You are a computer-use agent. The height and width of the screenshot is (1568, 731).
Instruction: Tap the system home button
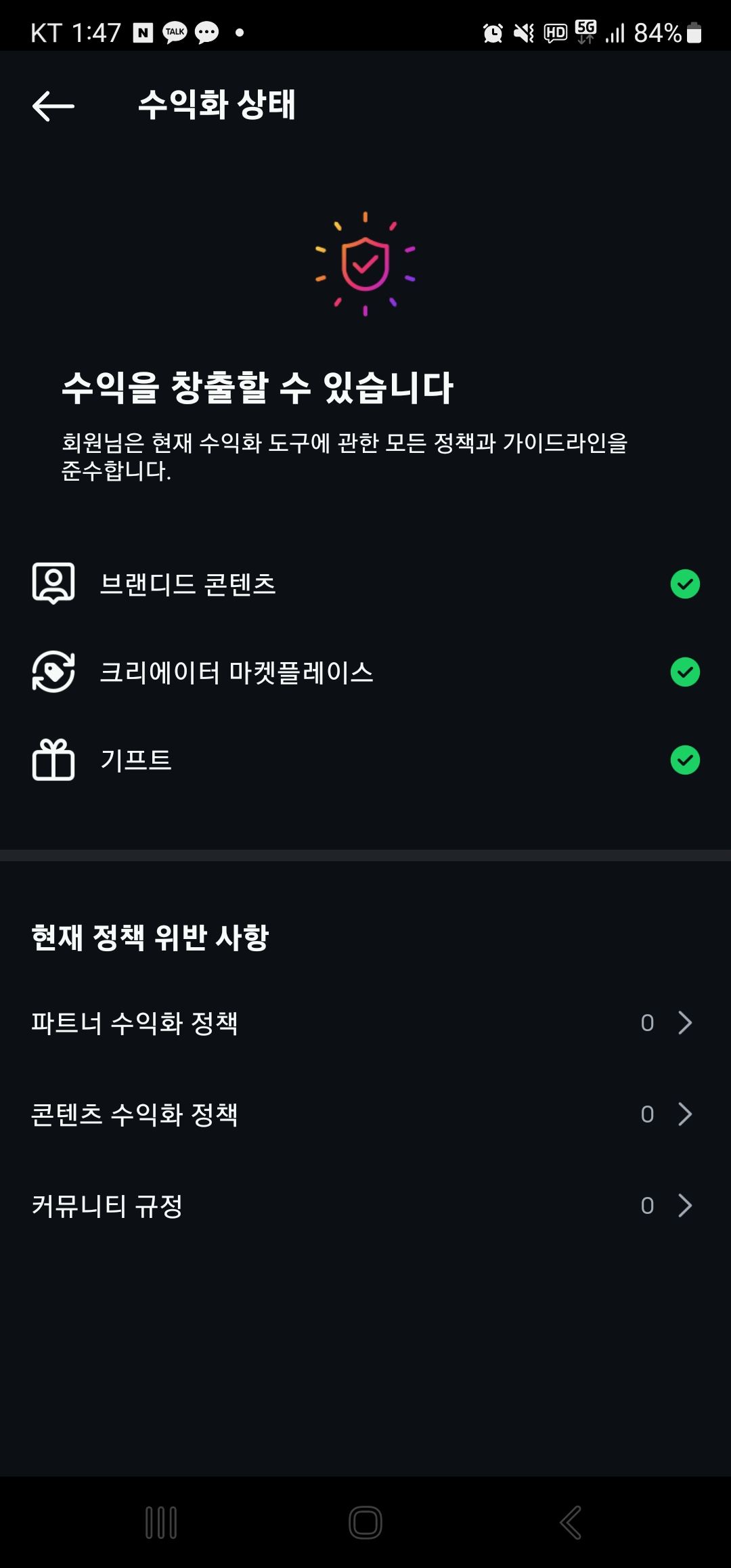pos(365,1522)
